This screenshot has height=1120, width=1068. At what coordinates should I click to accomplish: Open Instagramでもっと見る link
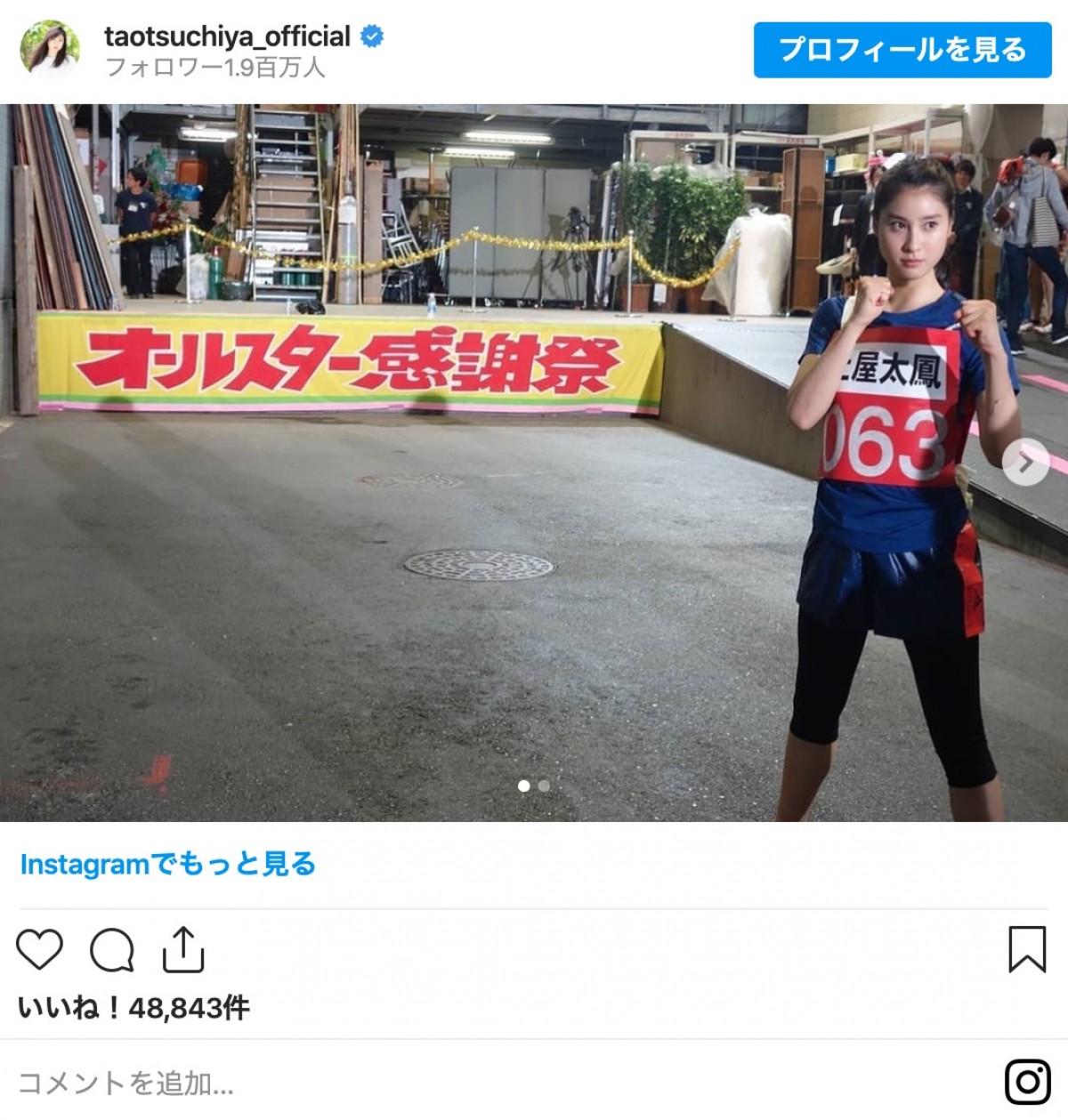click(x=167, y=864)
